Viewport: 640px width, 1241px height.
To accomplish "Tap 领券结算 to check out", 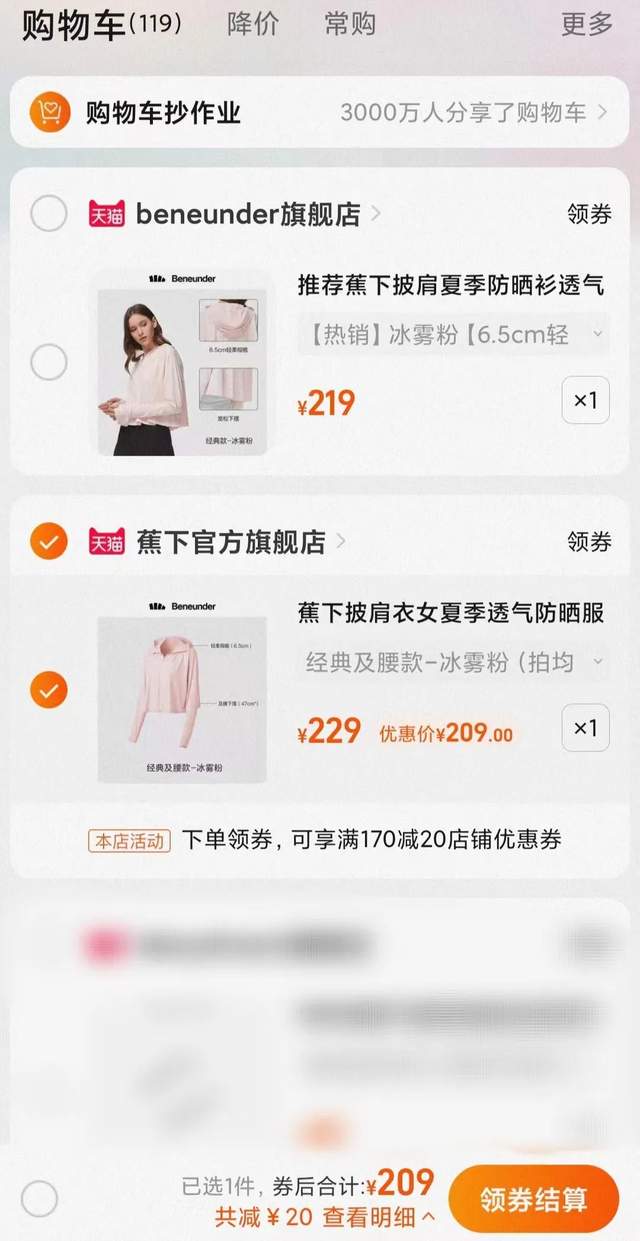I will [x=533, y=1199].
